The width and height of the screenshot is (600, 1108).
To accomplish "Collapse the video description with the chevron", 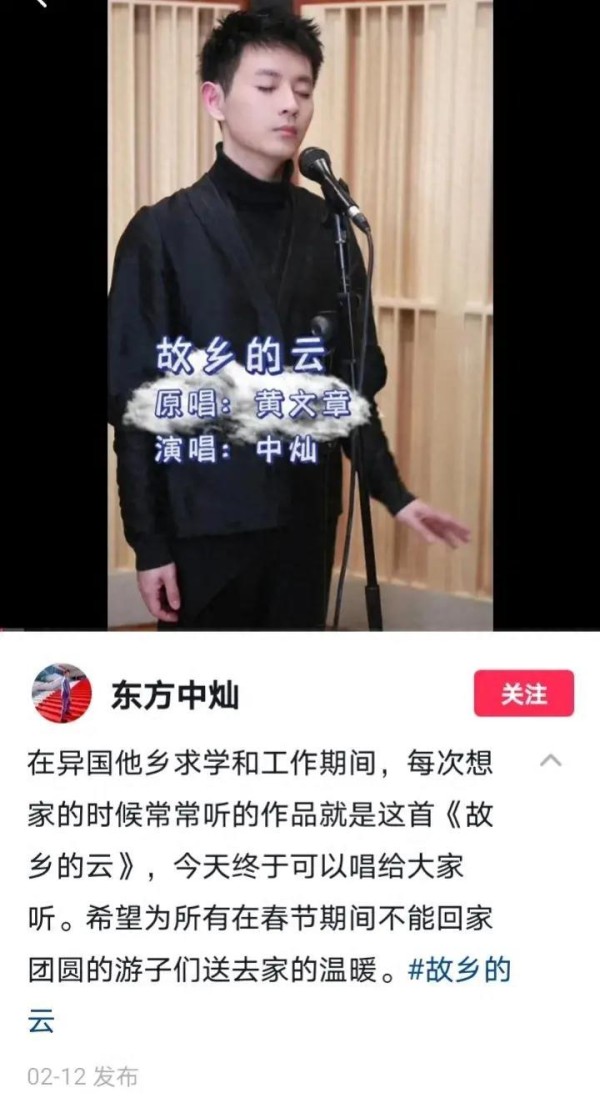I will click(x=551, y=761).
